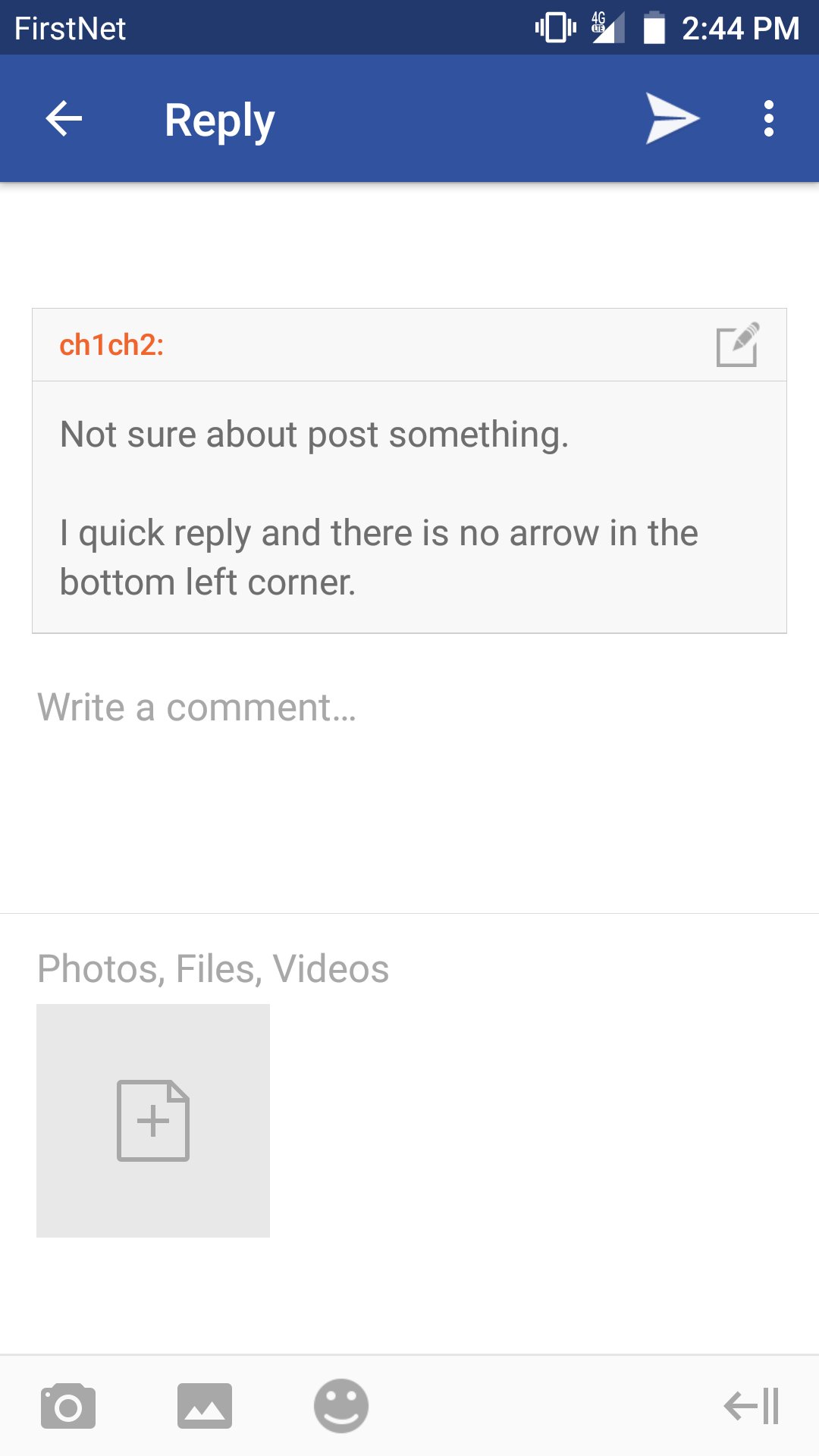Image resolution: width=819 pixels, height=1456 pixels.
Task: Go back from the Reply screen
Action: pyautogui.click(x=64, y=119)
